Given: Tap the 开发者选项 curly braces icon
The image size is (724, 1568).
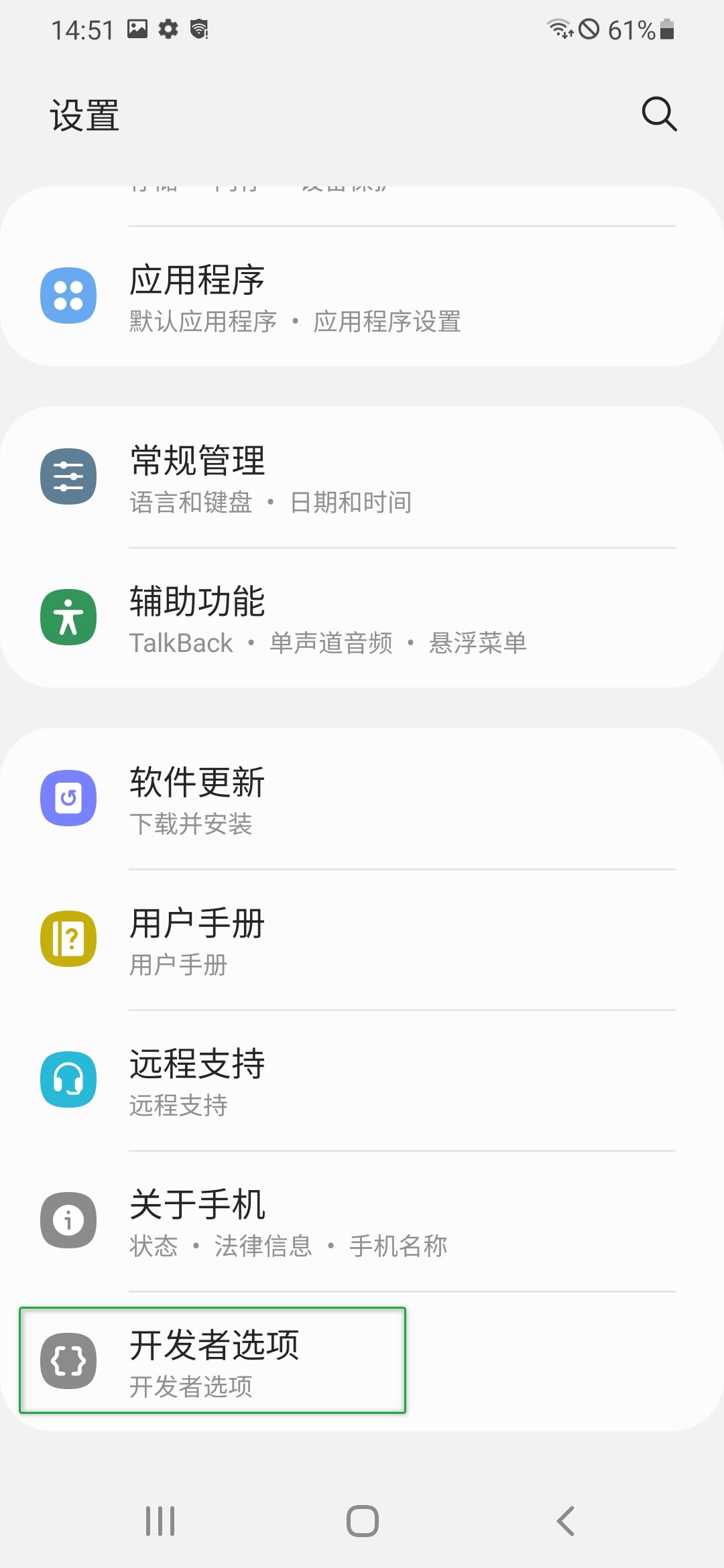Looking at the screenshot, I should coord(68,1362).
